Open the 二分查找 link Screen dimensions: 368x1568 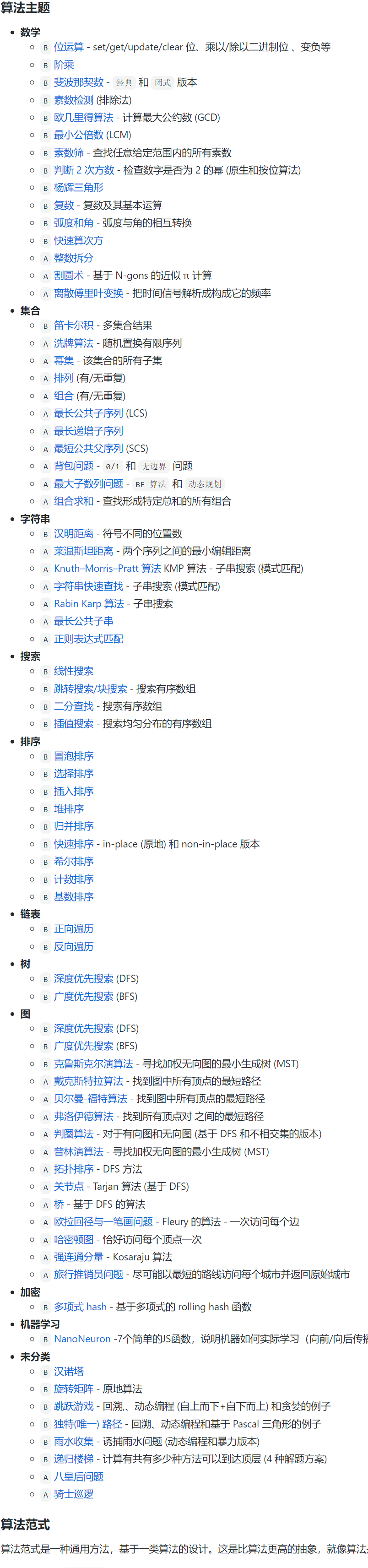click(x=74, y=706)
